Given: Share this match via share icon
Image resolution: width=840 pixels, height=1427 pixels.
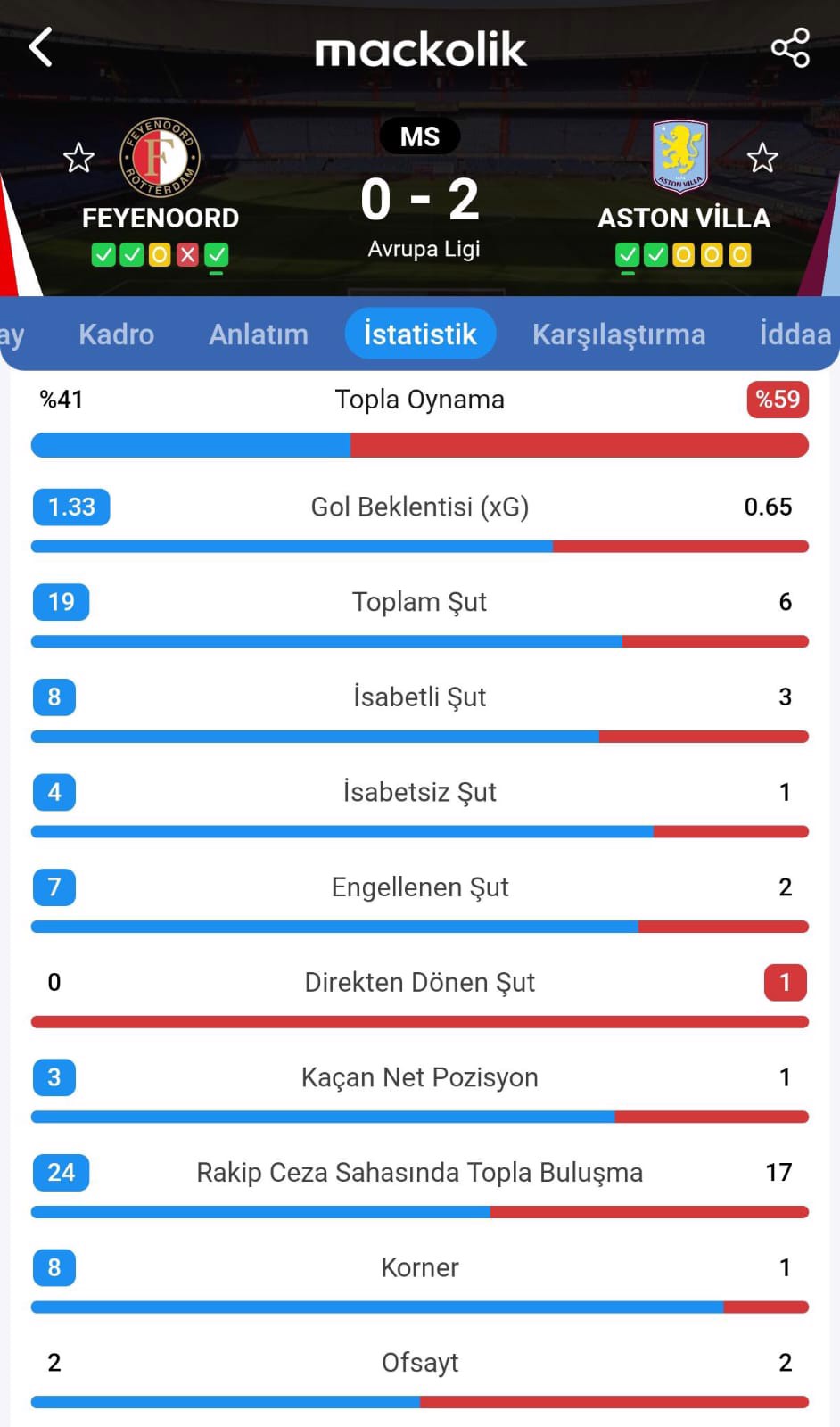Looking at the screenshot, I should (790, 47).
